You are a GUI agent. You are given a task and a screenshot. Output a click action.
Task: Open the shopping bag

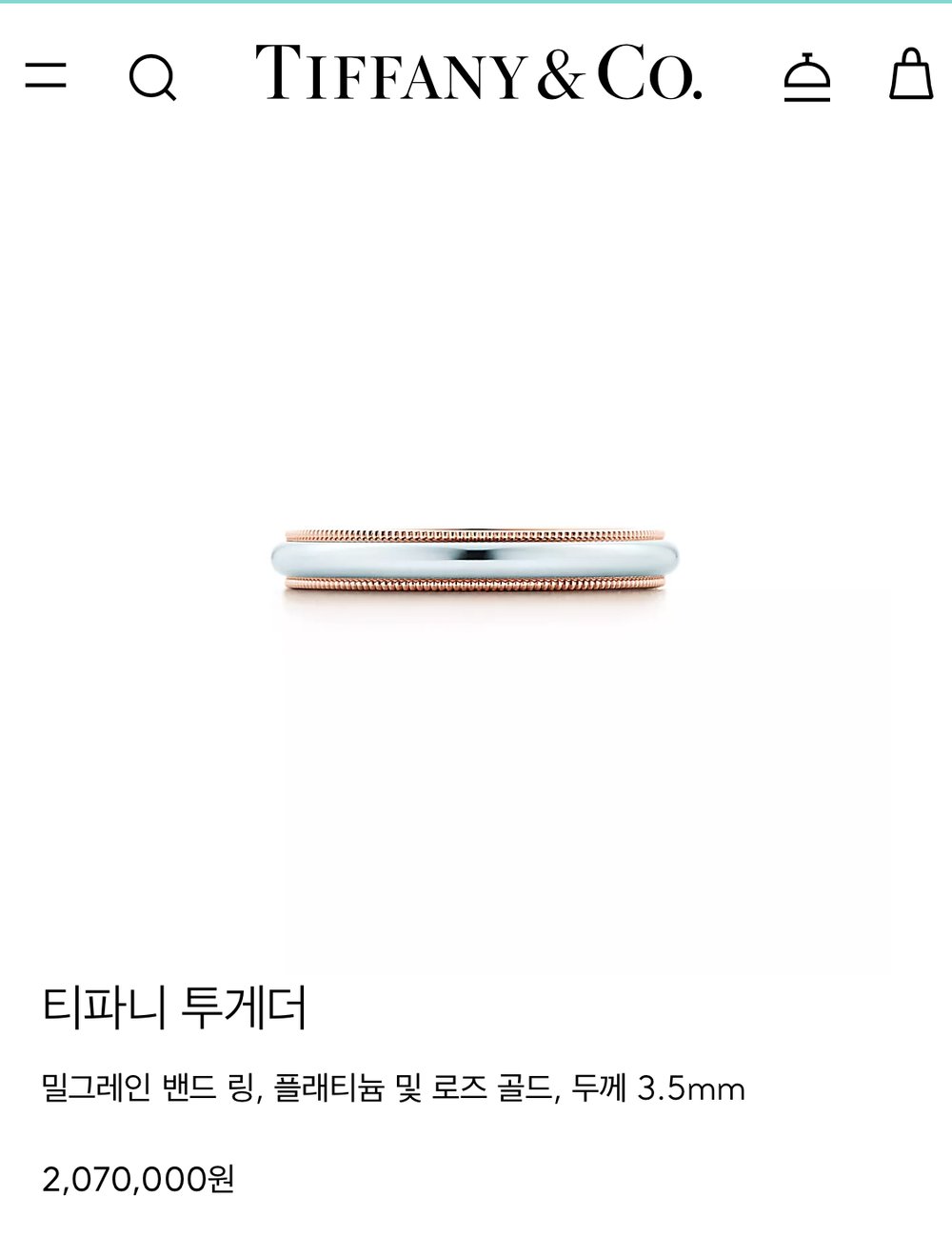(x=910, y=74)
